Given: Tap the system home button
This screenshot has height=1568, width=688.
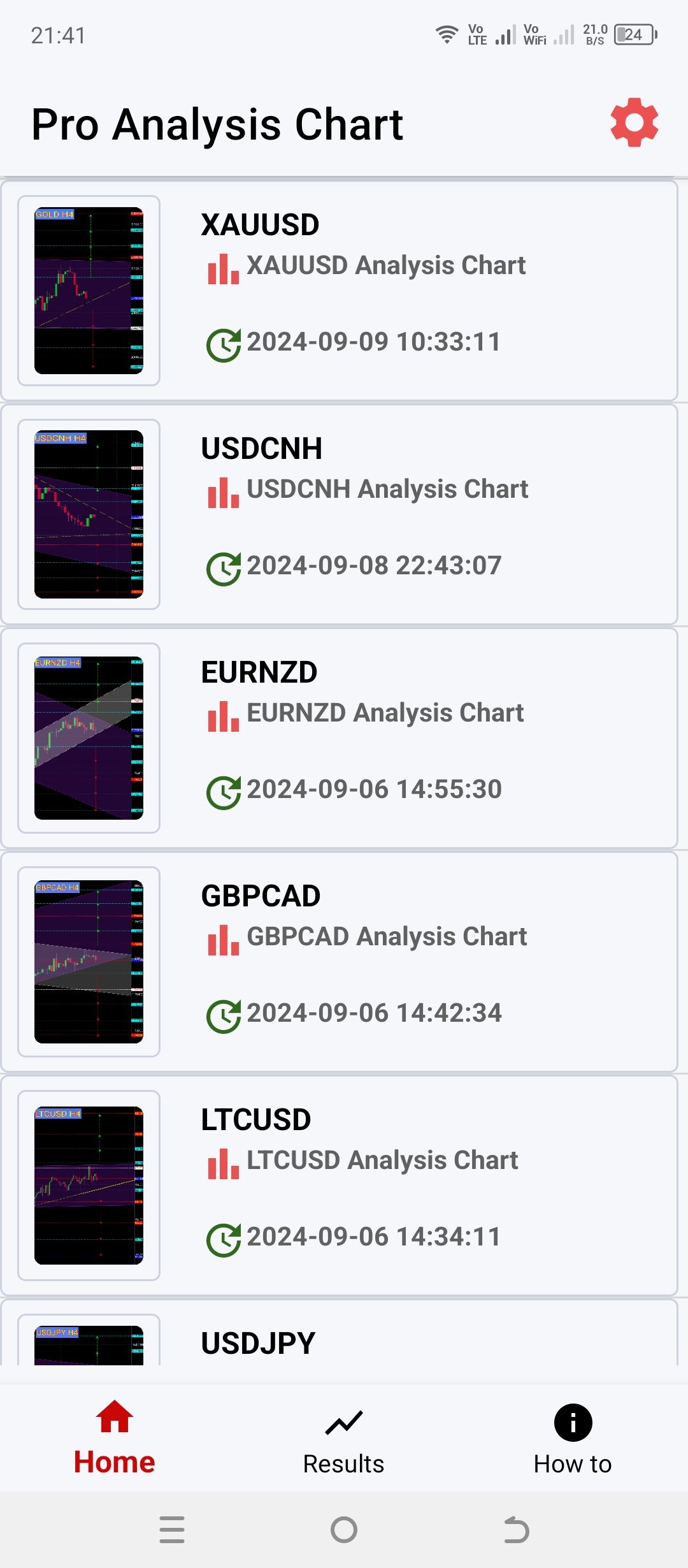Looking at the screenshot, I should (344, 1530).
